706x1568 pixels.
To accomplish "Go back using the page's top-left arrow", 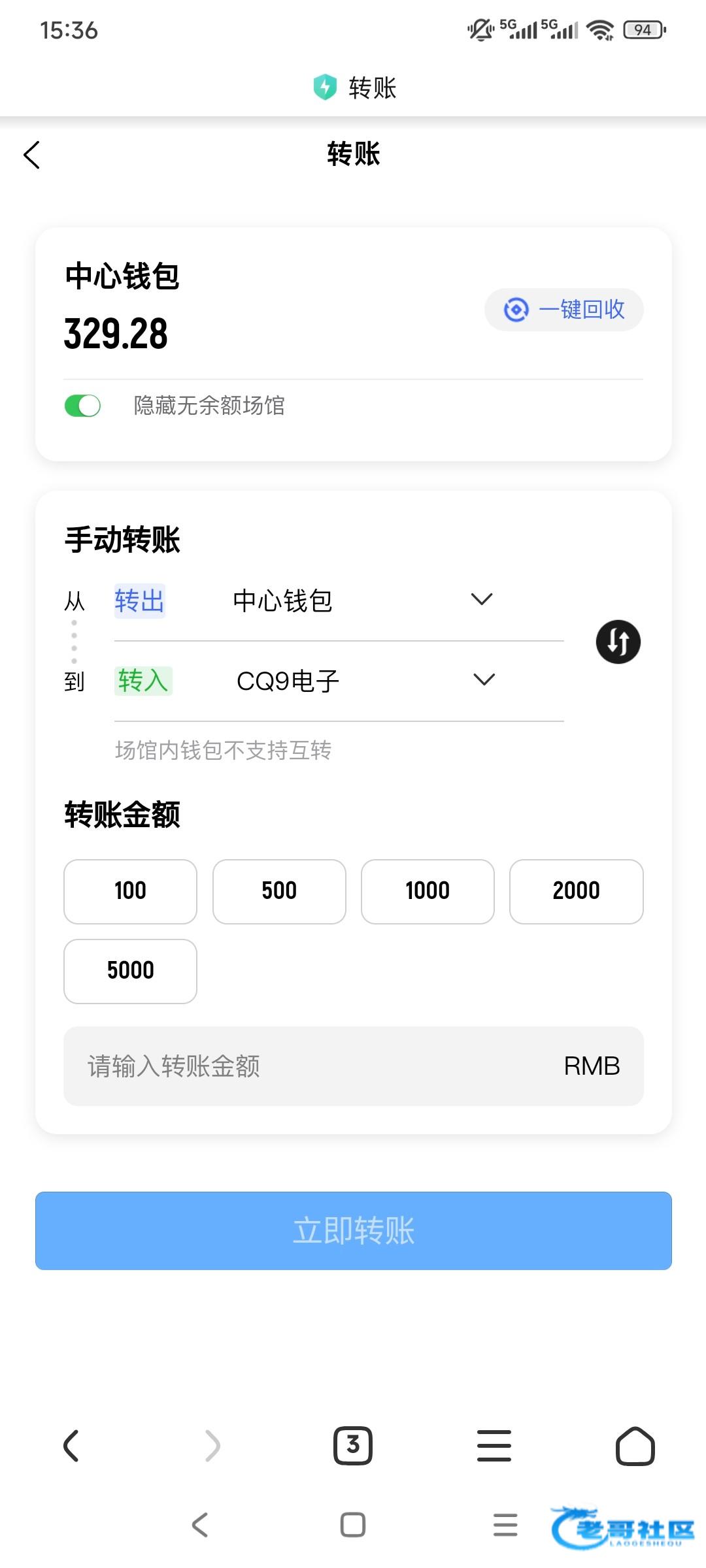I will tap(31, 155).
